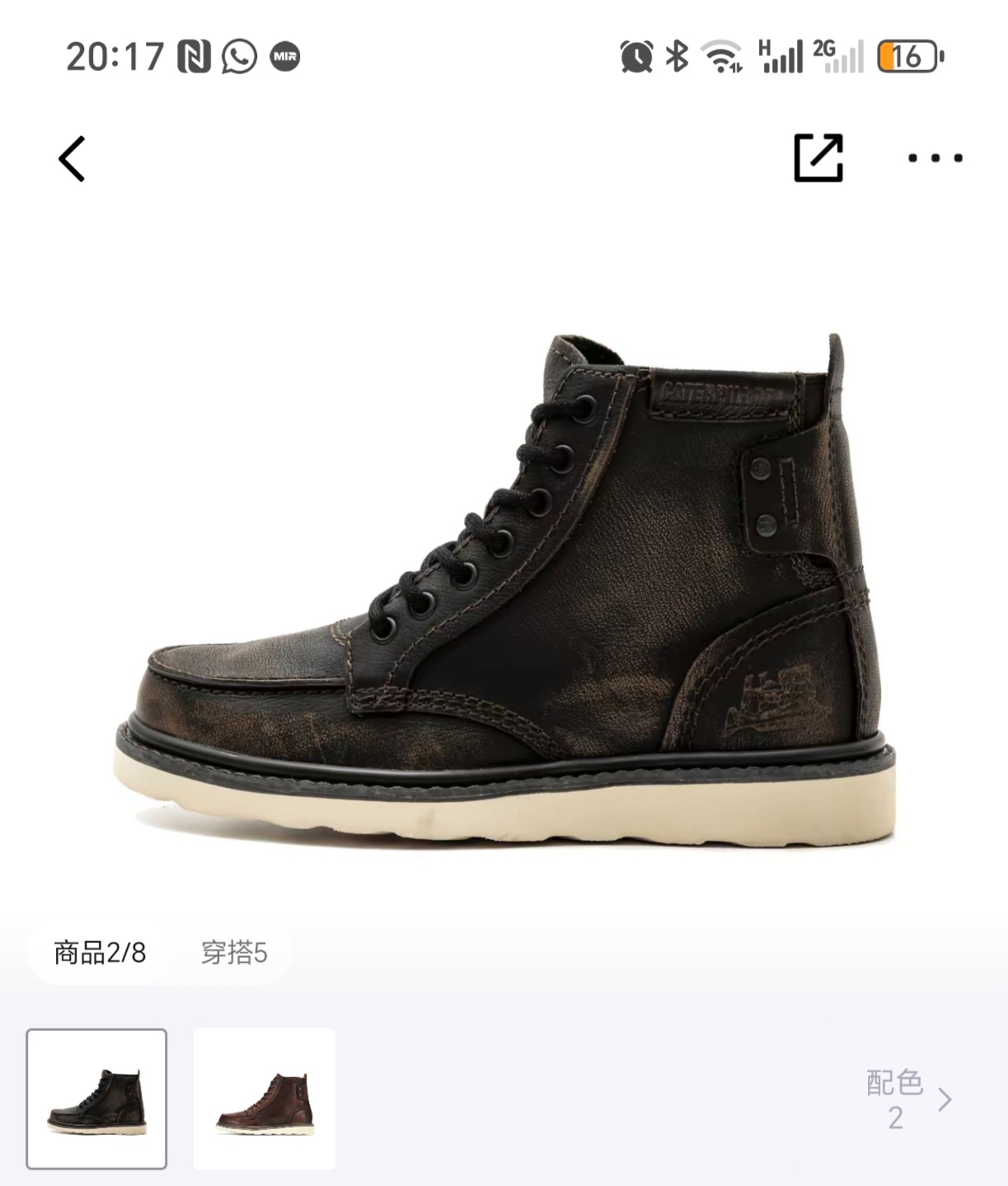Screen dimensions: 1008x1186
Task: Open the three-dot overflow menu
Action: 935,158
